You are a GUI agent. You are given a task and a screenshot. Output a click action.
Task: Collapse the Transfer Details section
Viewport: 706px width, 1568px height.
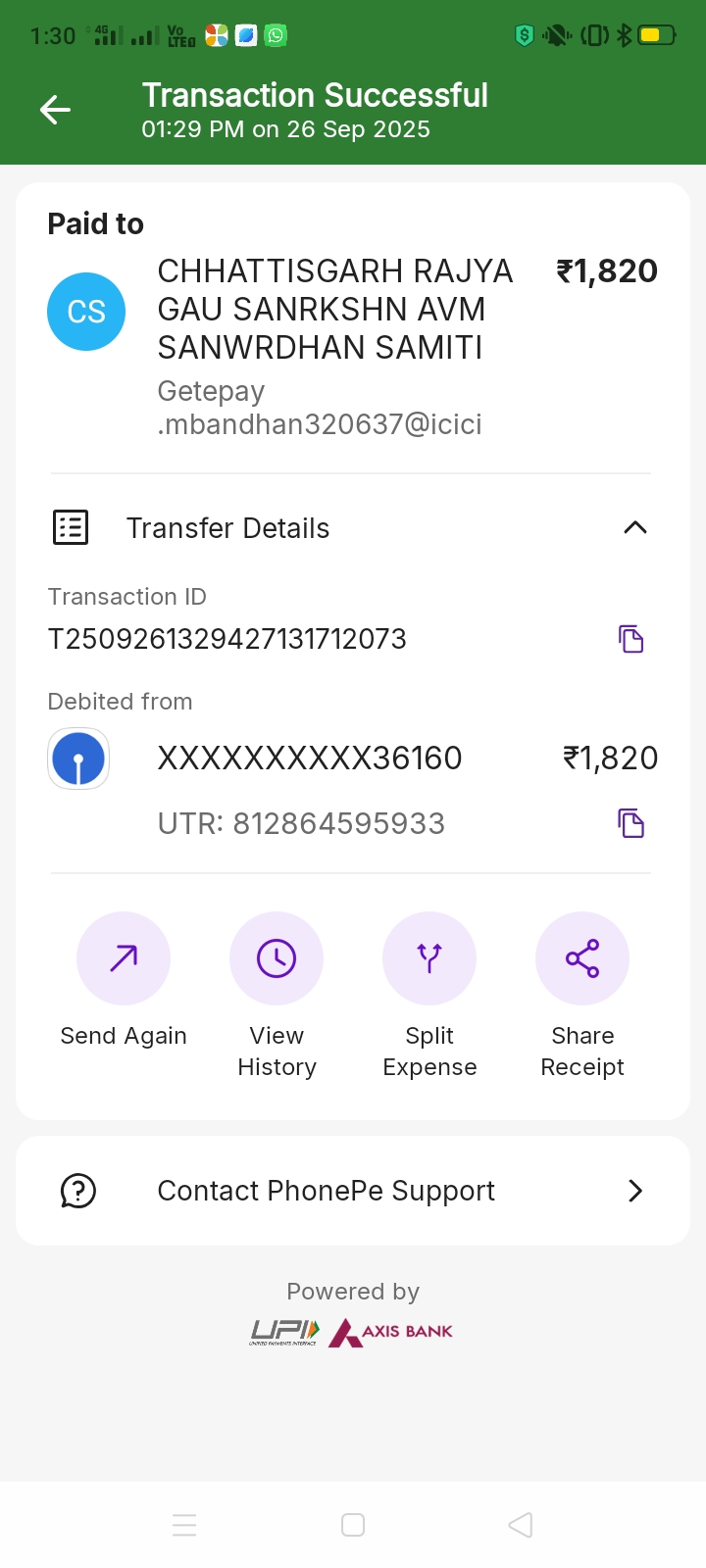coord(634,528)
